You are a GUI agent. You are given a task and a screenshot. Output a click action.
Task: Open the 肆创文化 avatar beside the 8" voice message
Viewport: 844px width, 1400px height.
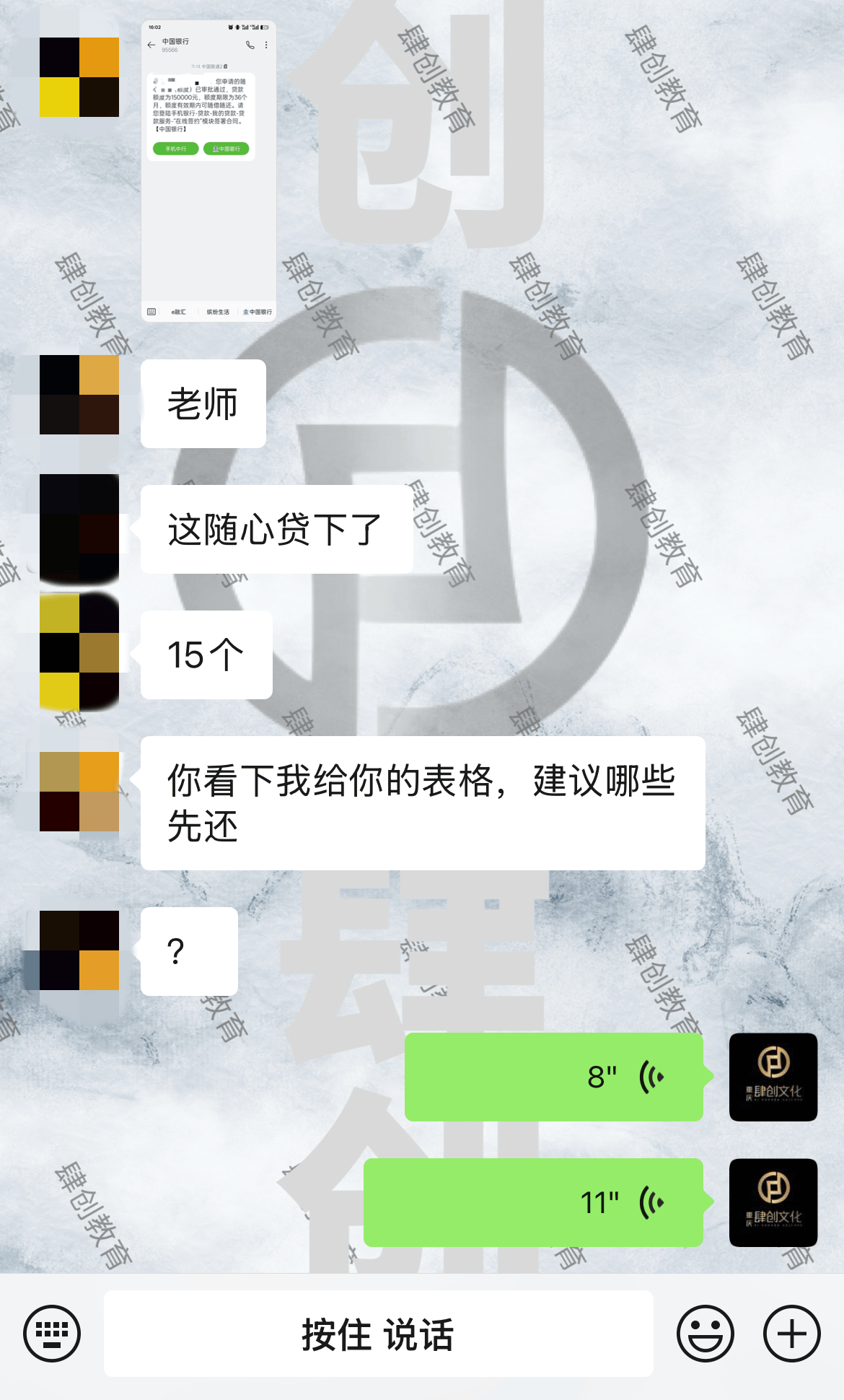(x=773, y=1077)
